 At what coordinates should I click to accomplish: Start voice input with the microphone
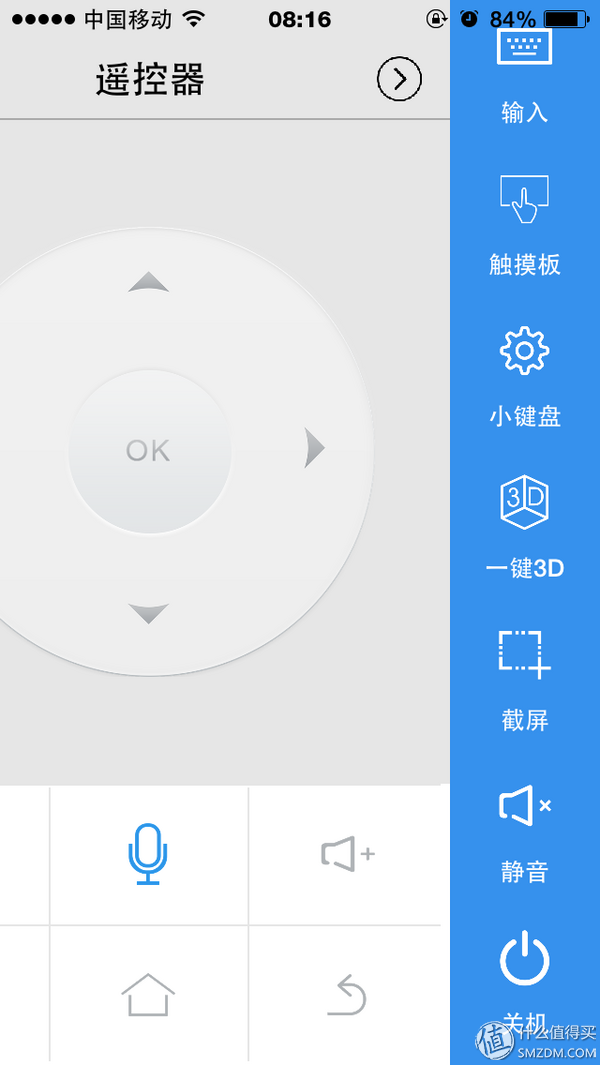tap(148, 855)
